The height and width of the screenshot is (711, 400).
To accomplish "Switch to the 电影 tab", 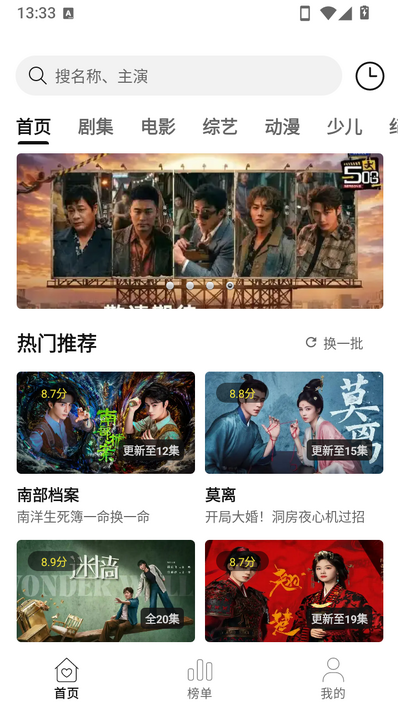I will pyautogui.click(x=158, y=127).
